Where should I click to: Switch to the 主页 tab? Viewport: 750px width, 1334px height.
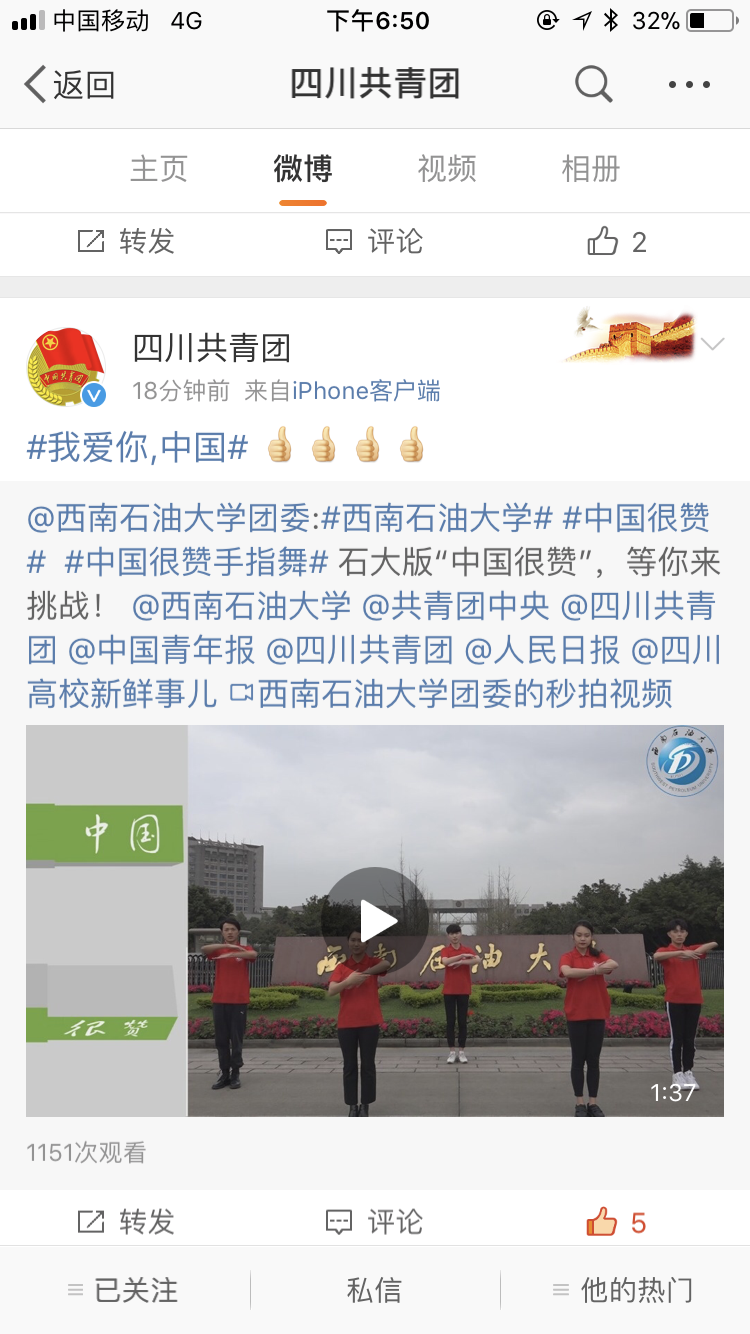coord(158,169)
